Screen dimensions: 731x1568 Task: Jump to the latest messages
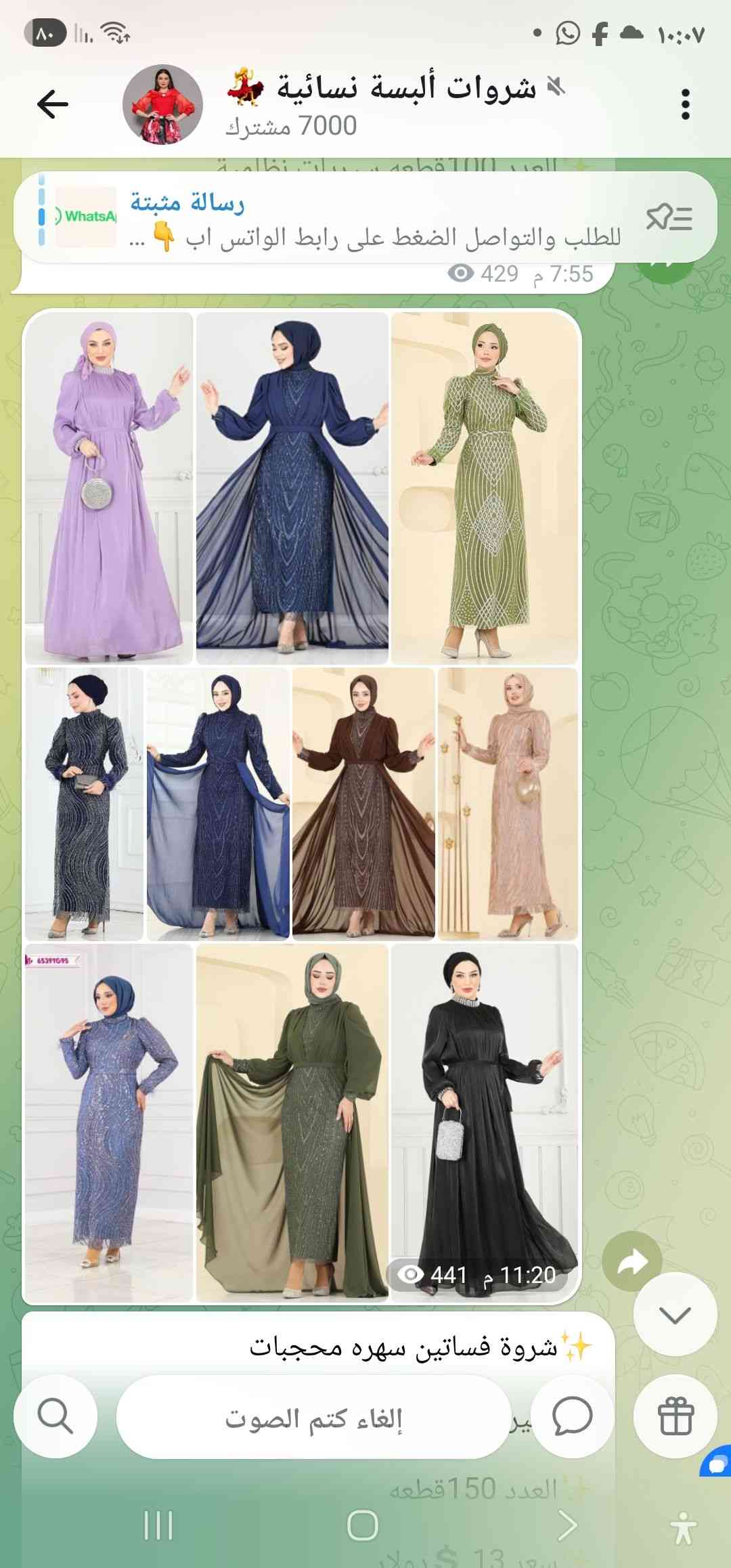tap(675, 1315)
